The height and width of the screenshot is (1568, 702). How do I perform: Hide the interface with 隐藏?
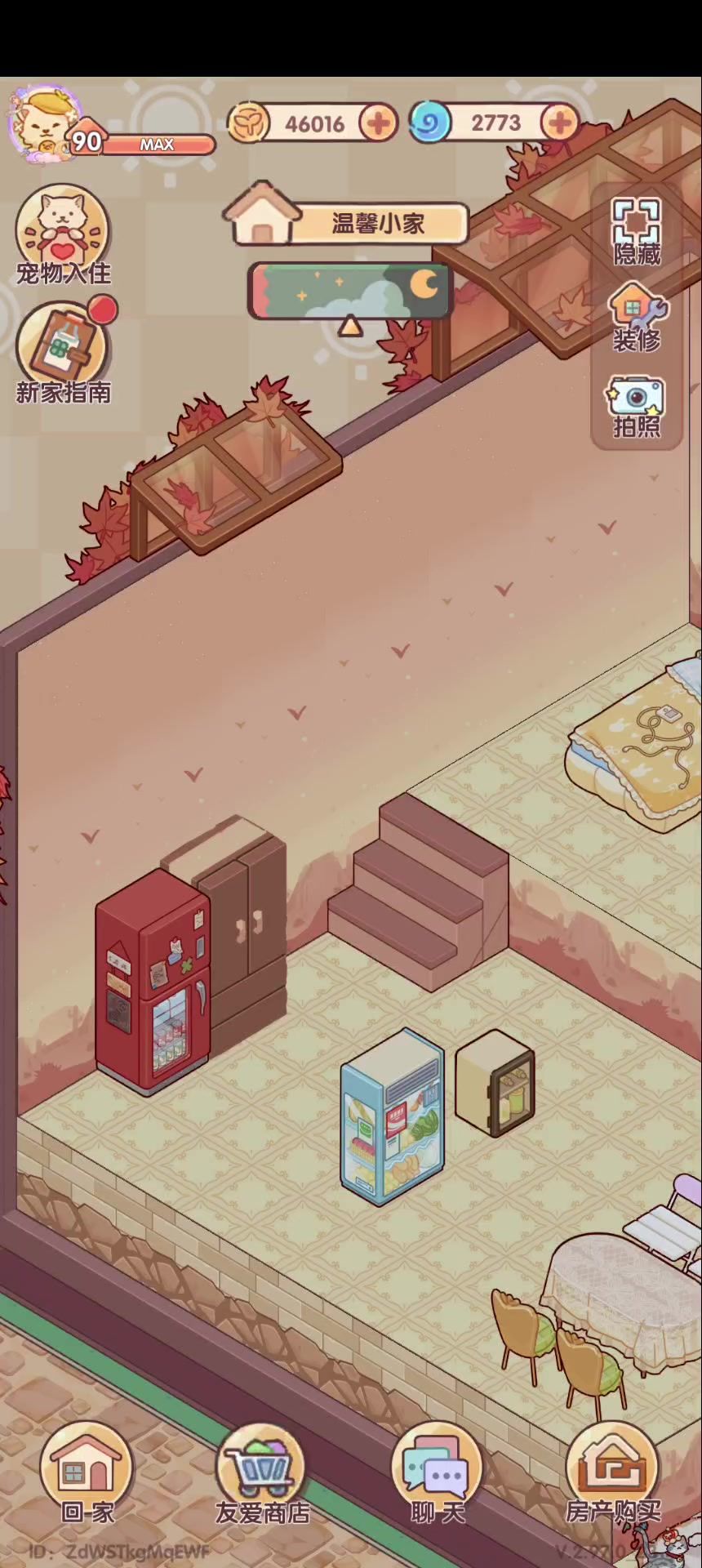637,231
